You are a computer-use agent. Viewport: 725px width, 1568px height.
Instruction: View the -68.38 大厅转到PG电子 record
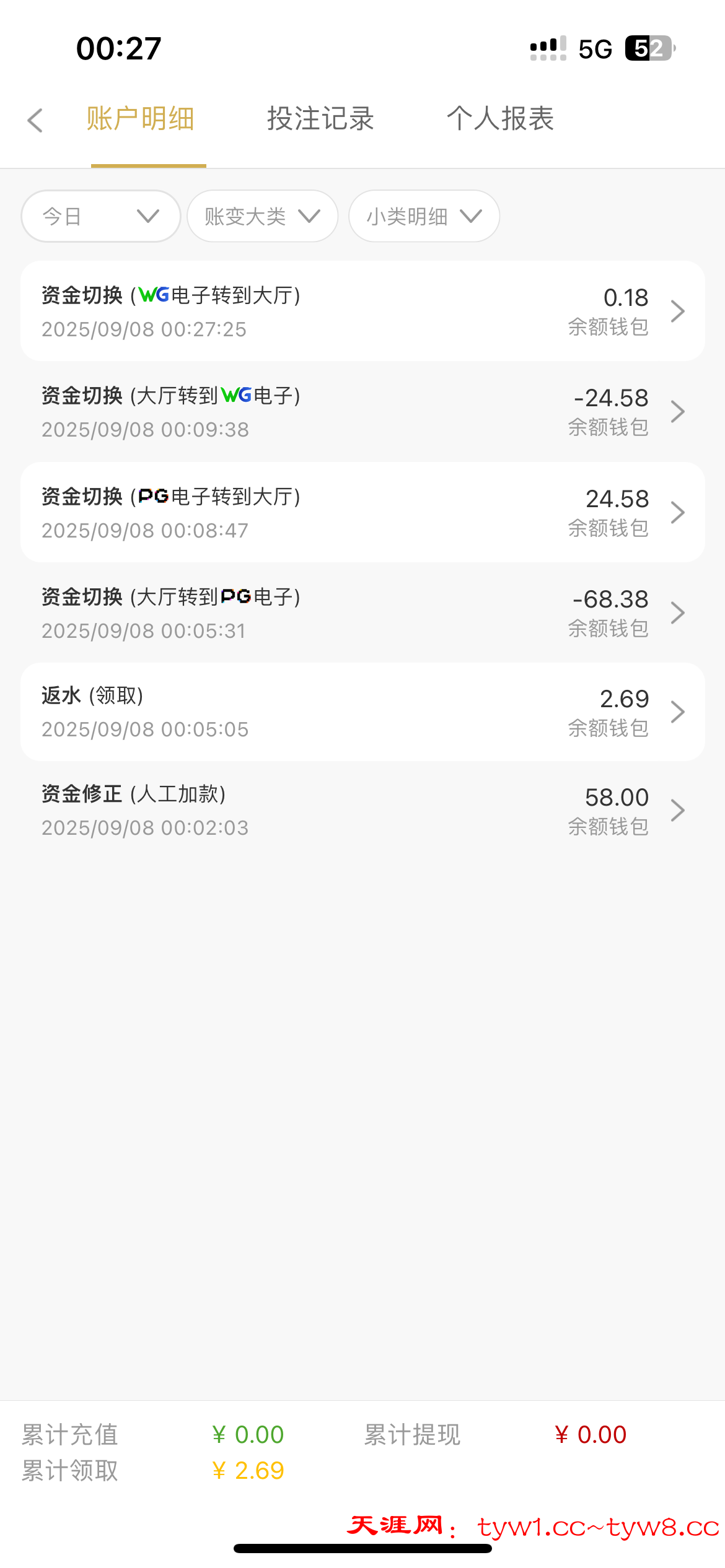tap(362, 613)
